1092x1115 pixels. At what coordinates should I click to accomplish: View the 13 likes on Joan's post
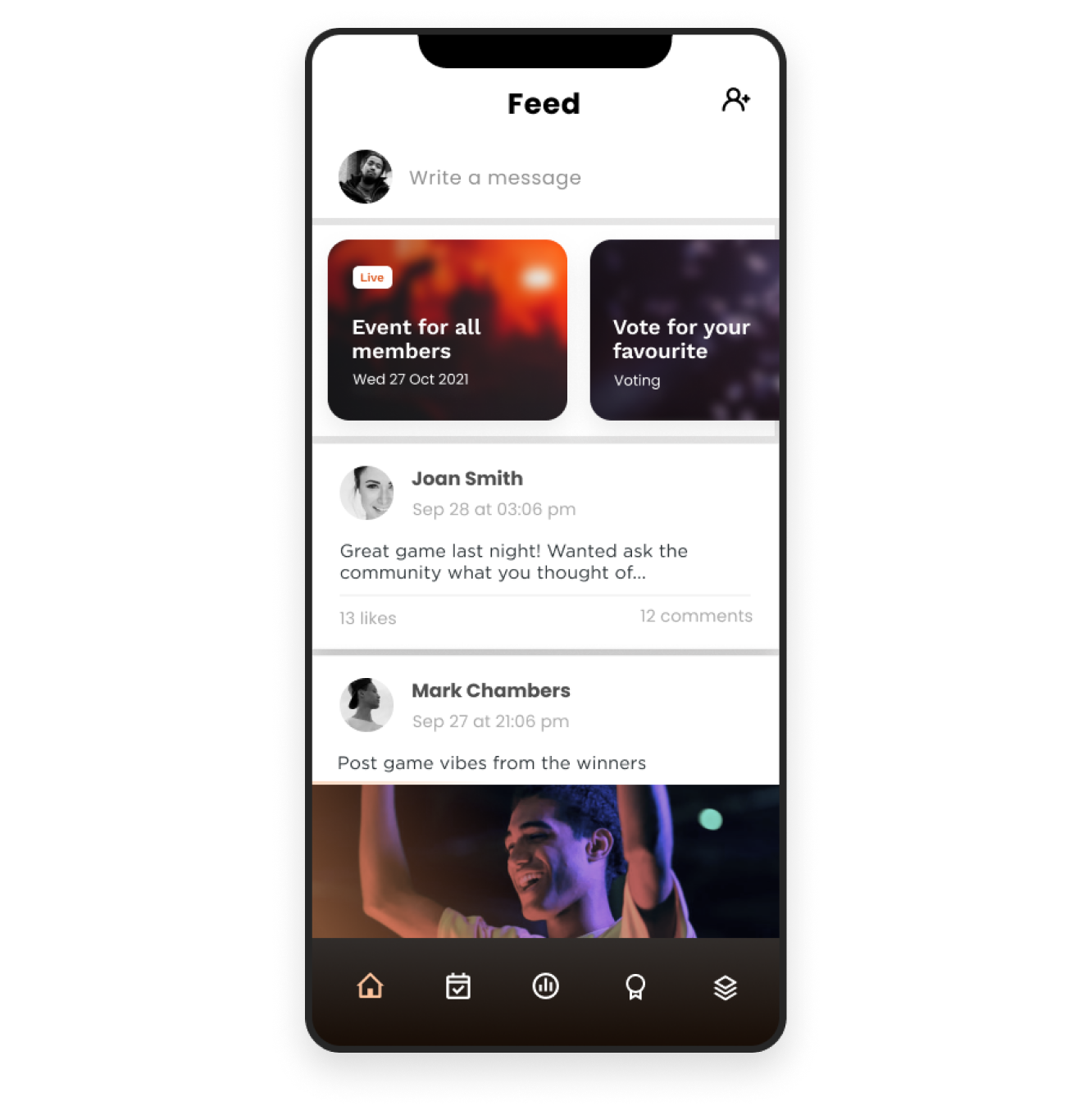(368, 618)
